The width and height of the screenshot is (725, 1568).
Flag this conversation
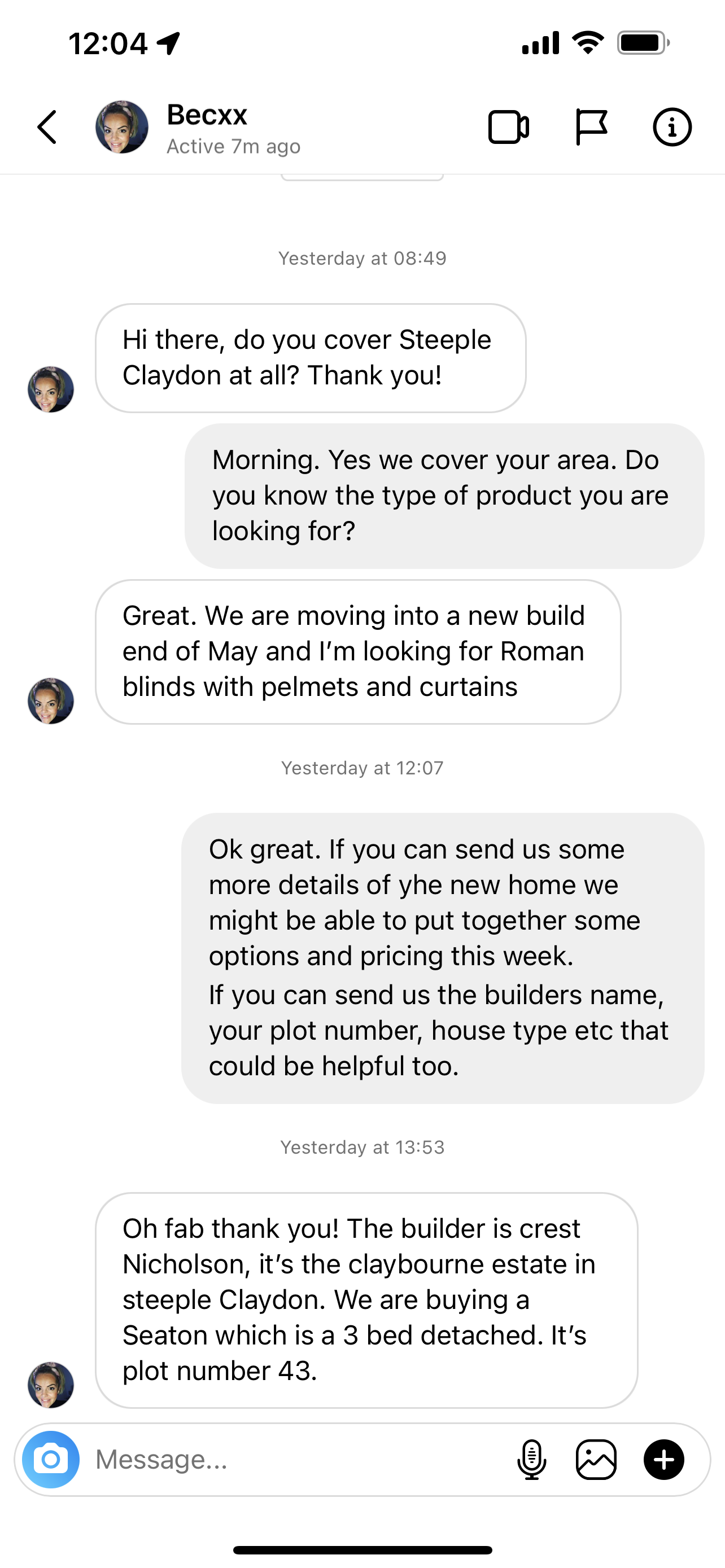591,127
